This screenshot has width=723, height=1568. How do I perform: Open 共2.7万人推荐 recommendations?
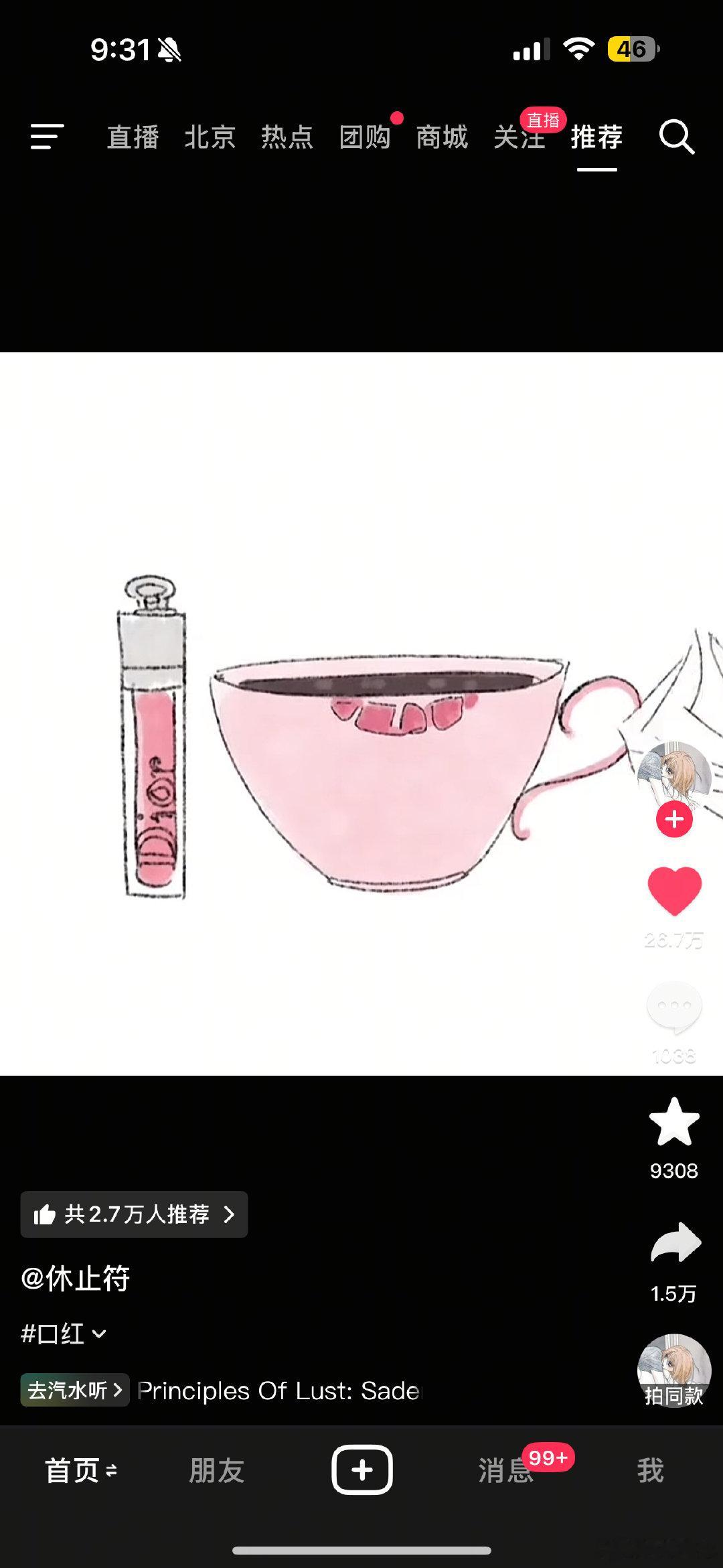coord(134,1214)
